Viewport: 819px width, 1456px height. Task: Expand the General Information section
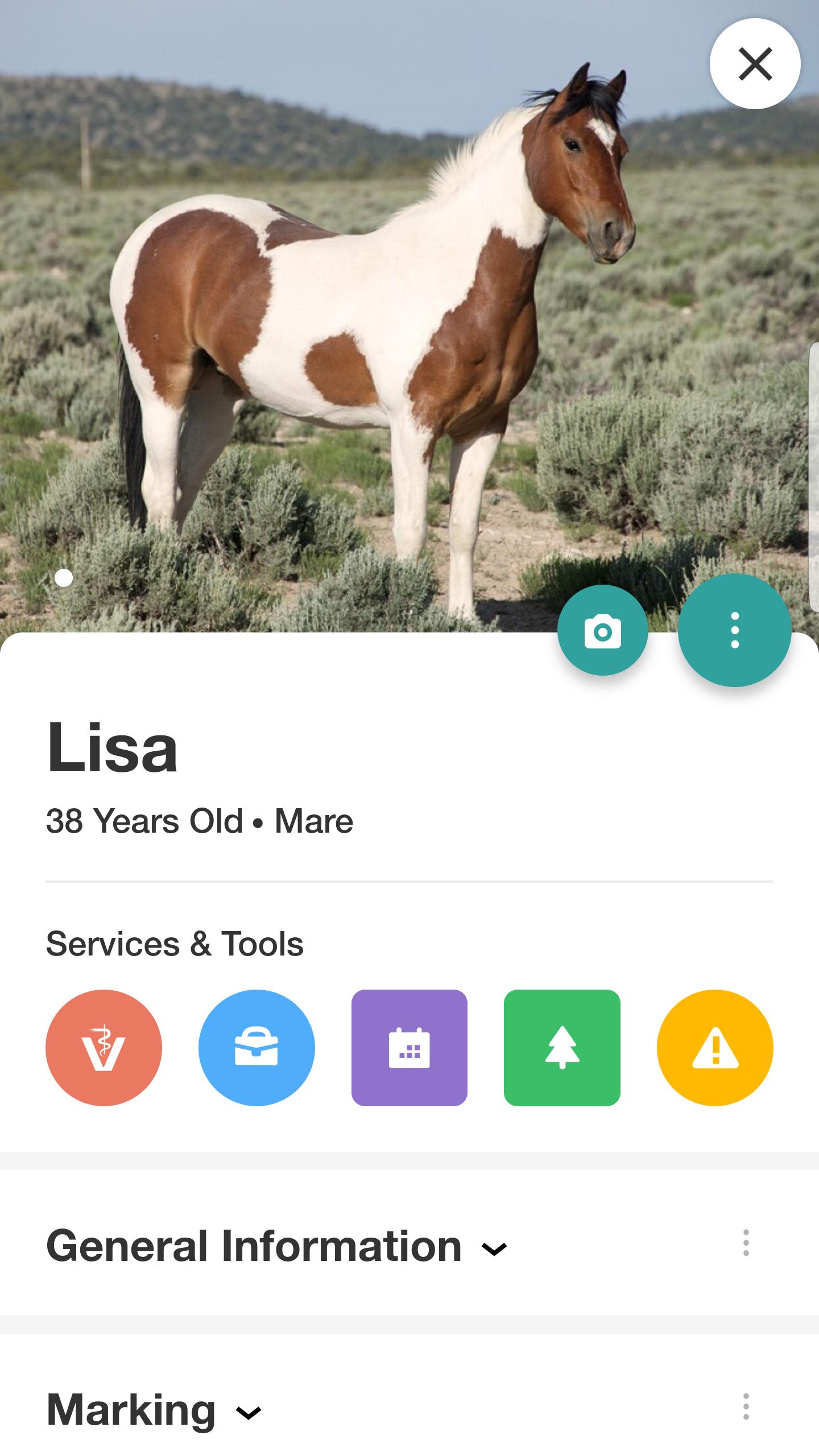276,1246
